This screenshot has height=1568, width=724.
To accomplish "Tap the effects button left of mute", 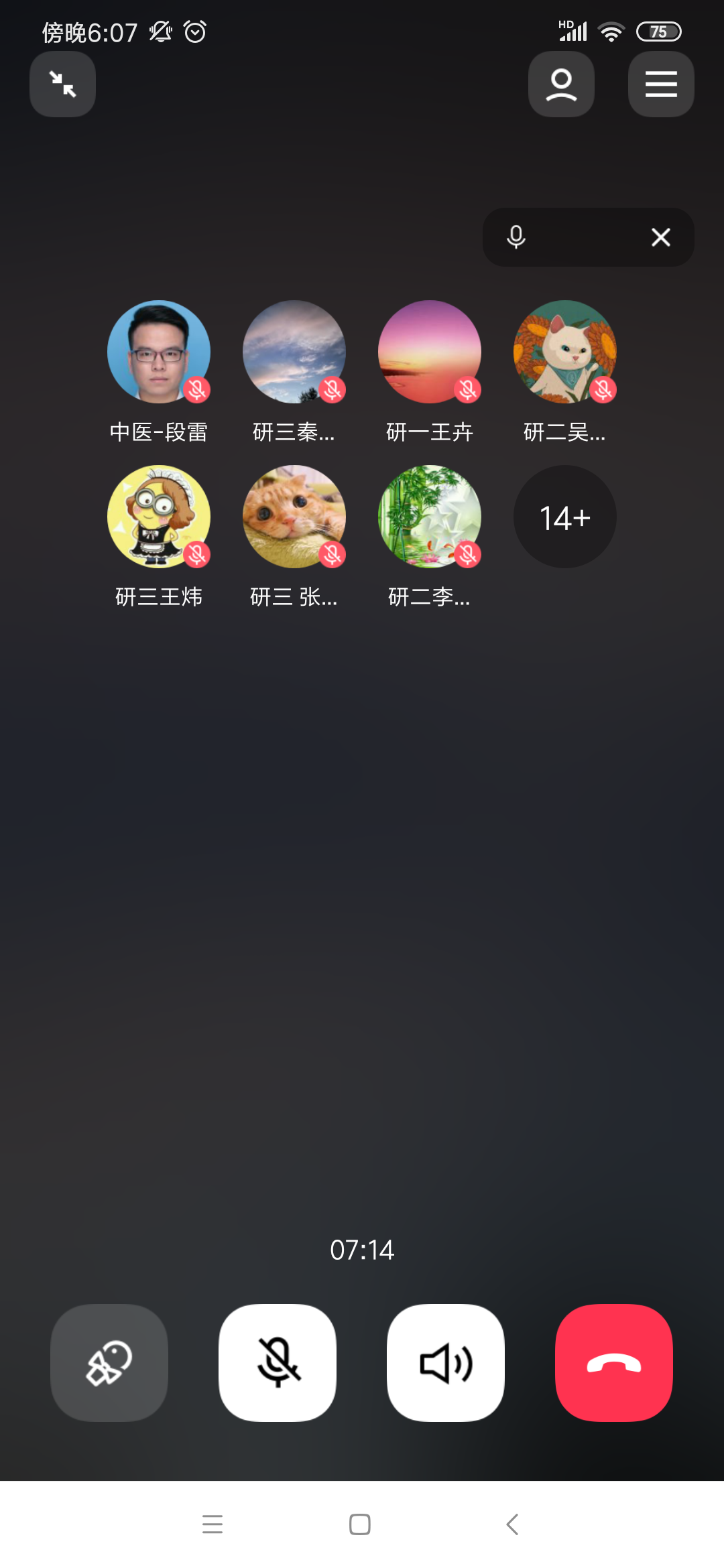I will point(109,1362).
